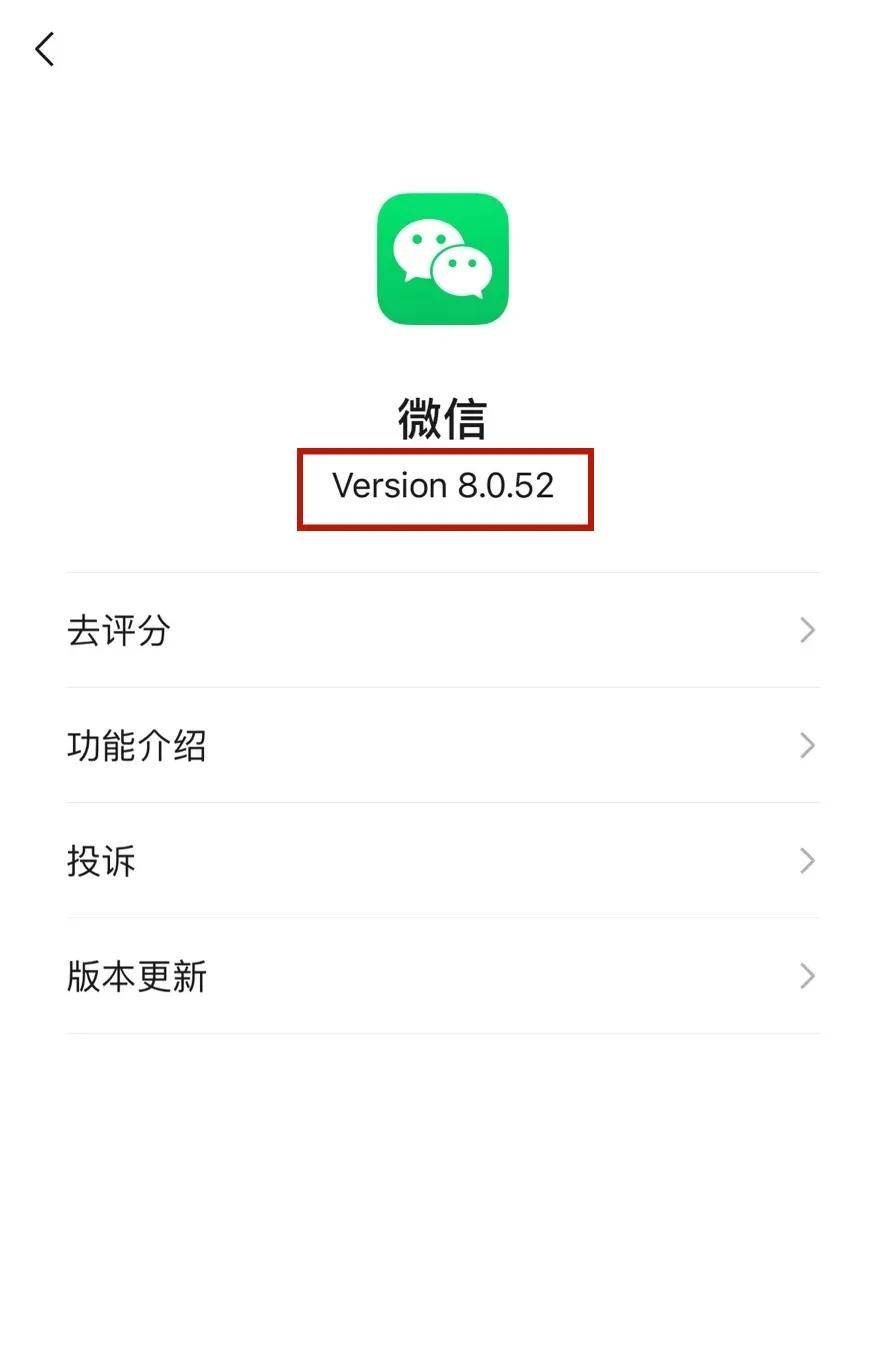Check for updates via 版本更新

[442, 976]
